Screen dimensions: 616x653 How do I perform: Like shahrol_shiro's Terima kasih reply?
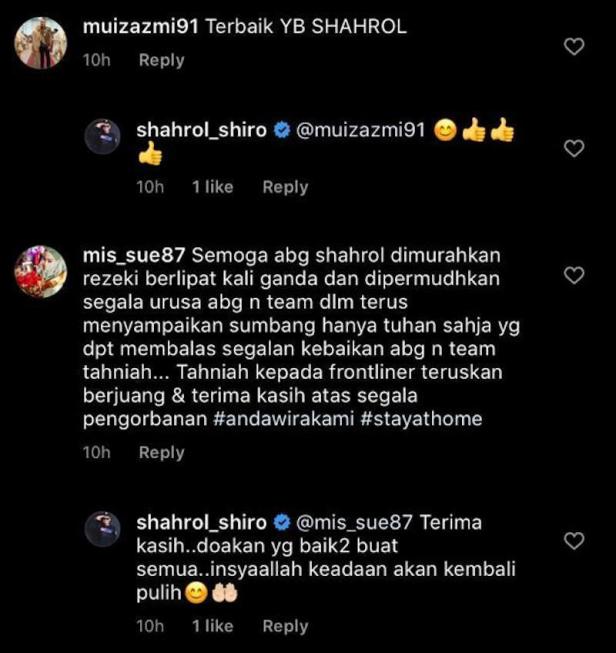574,541
